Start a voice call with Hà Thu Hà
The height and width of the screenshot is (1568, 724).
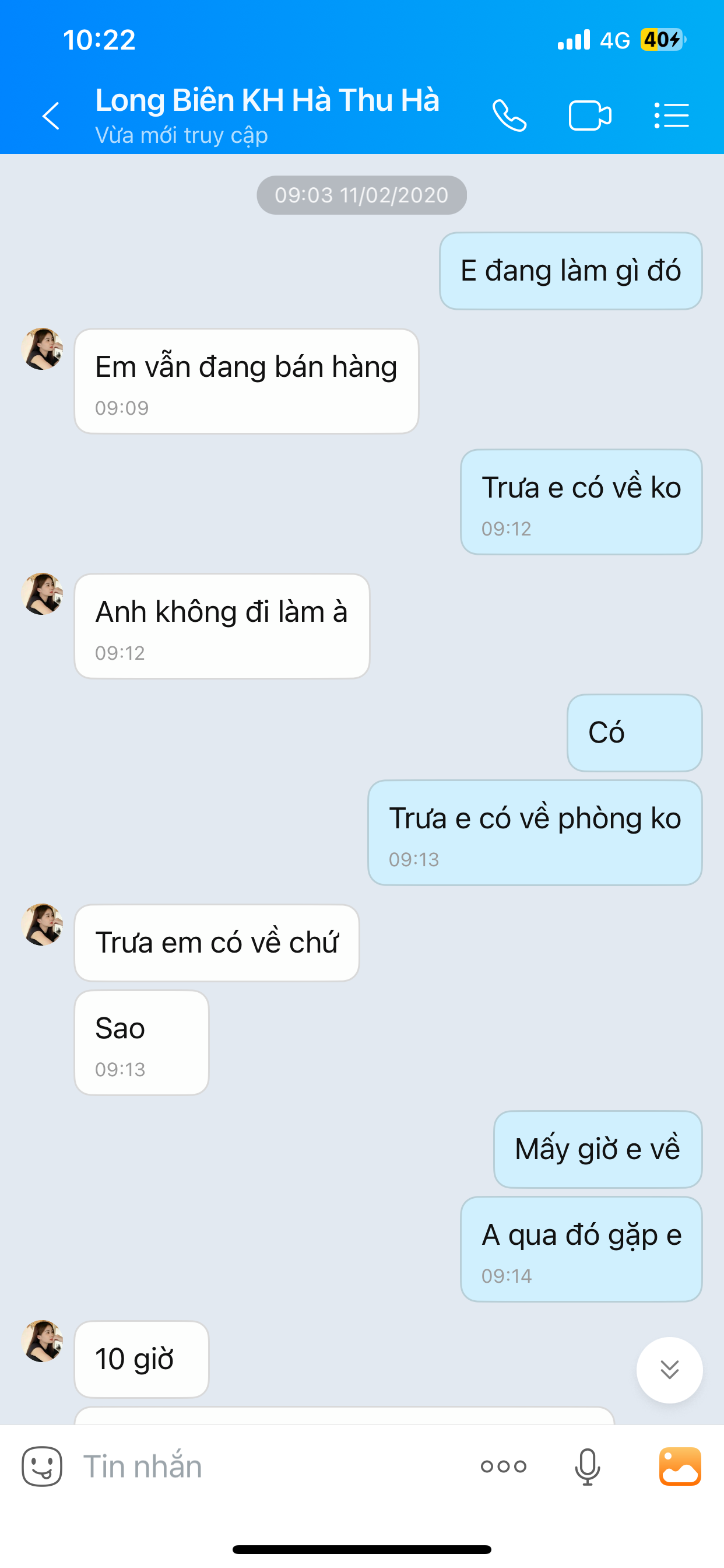(509, 116)
